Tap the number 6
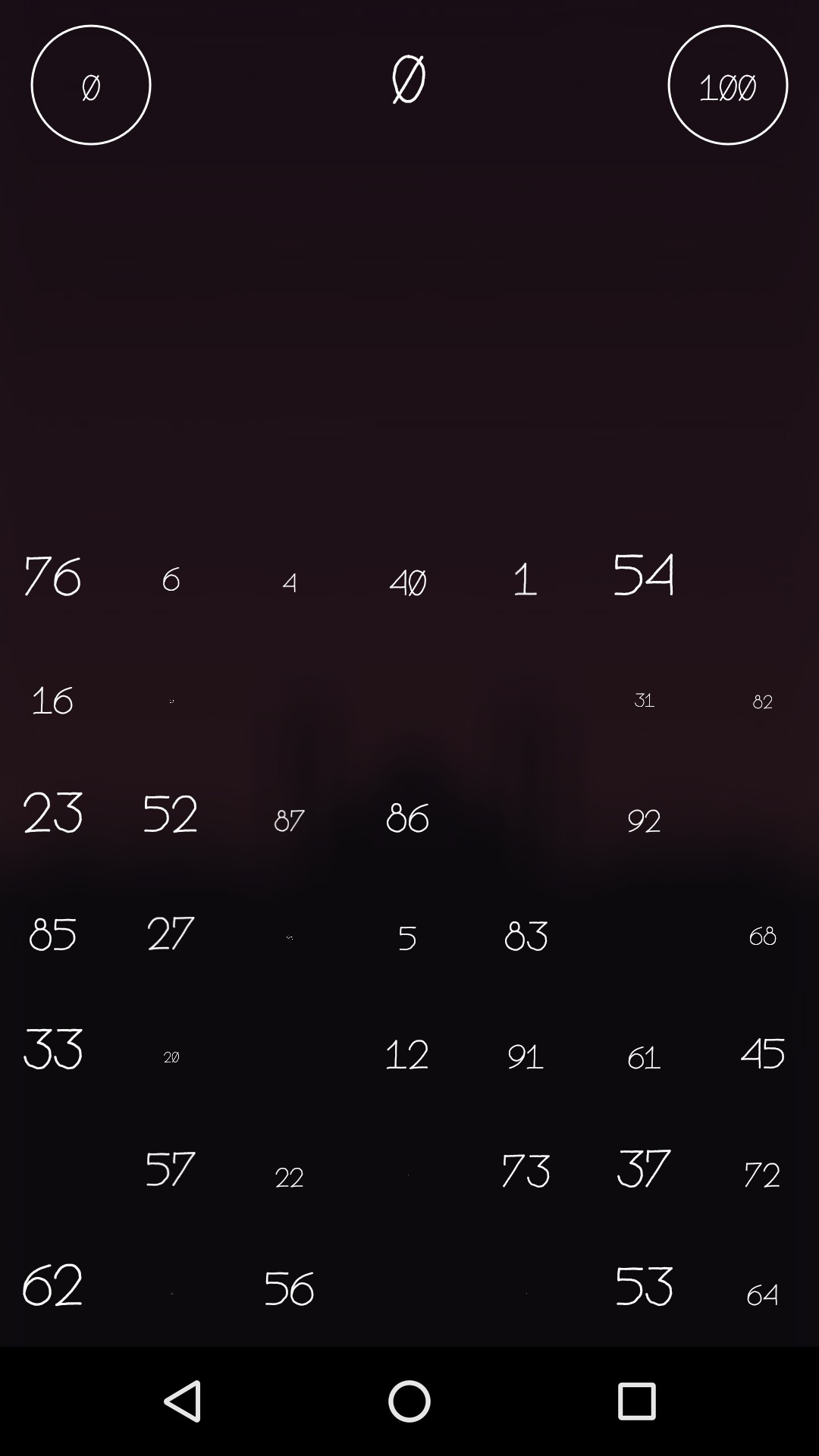The height and width of the screenshot is (1456, 819). coord(171,580)
